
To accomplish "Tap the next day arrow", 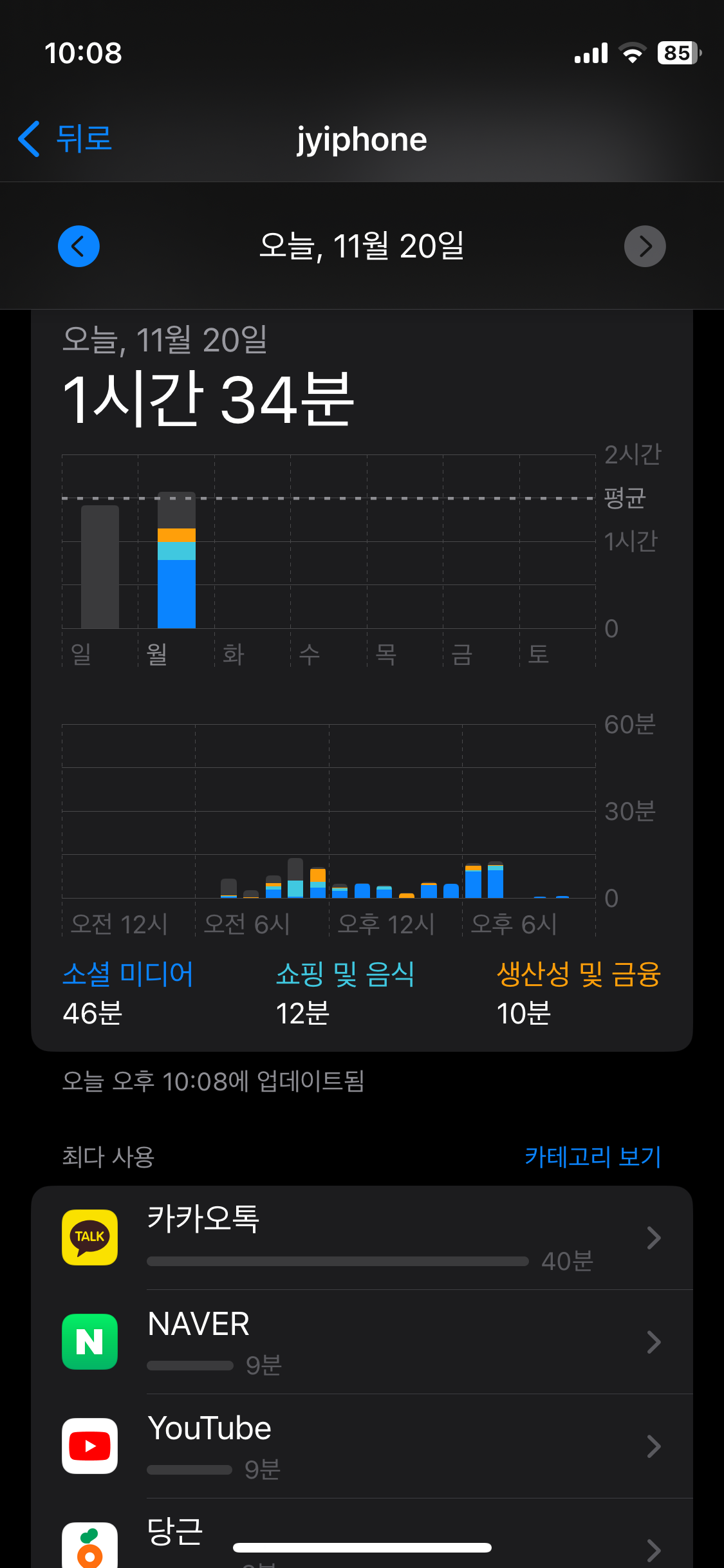I will (x=645, y=246).
